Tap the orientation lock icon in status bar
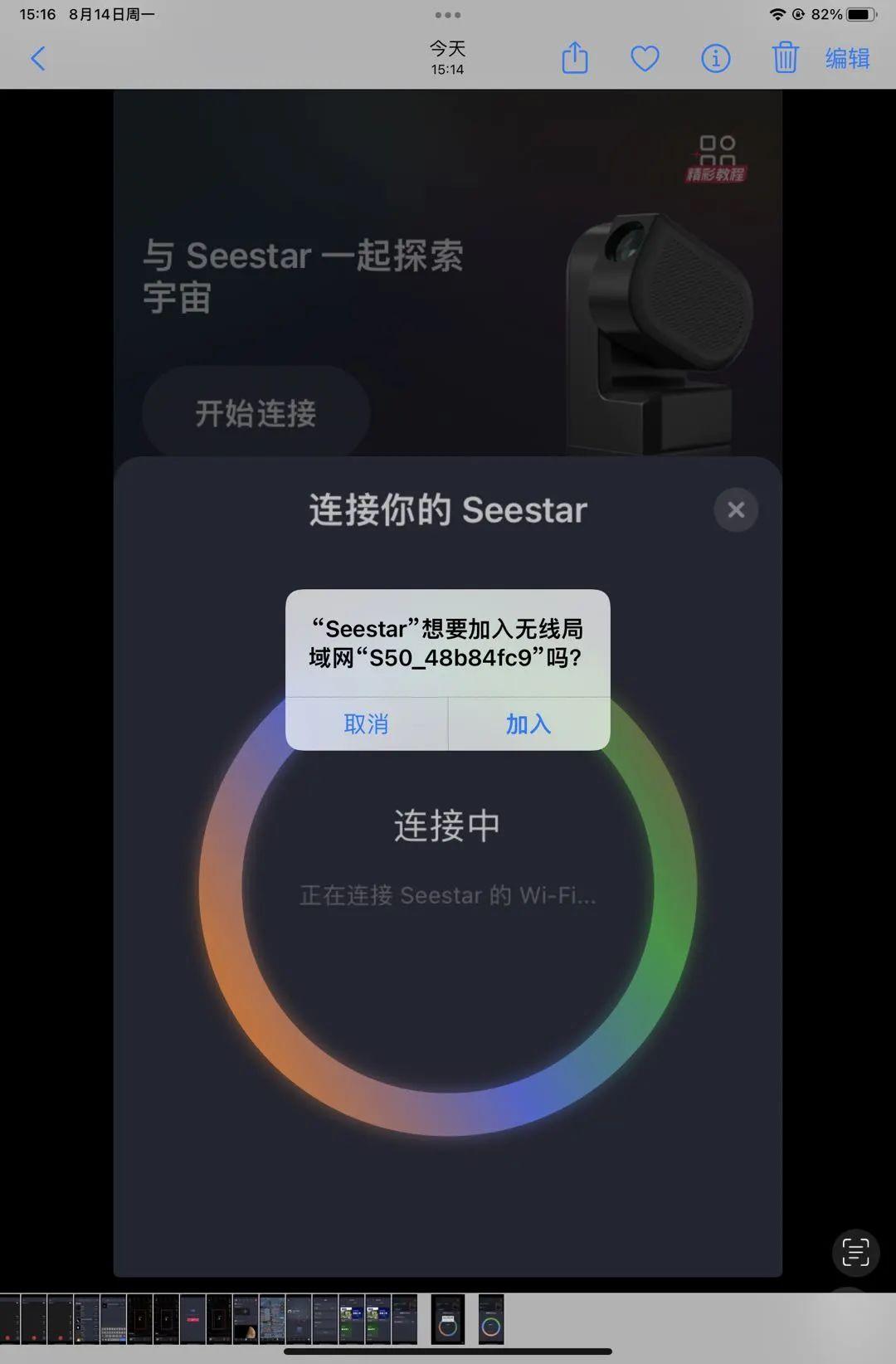This screenshot has height=1364, width=896. click(797, 13)
